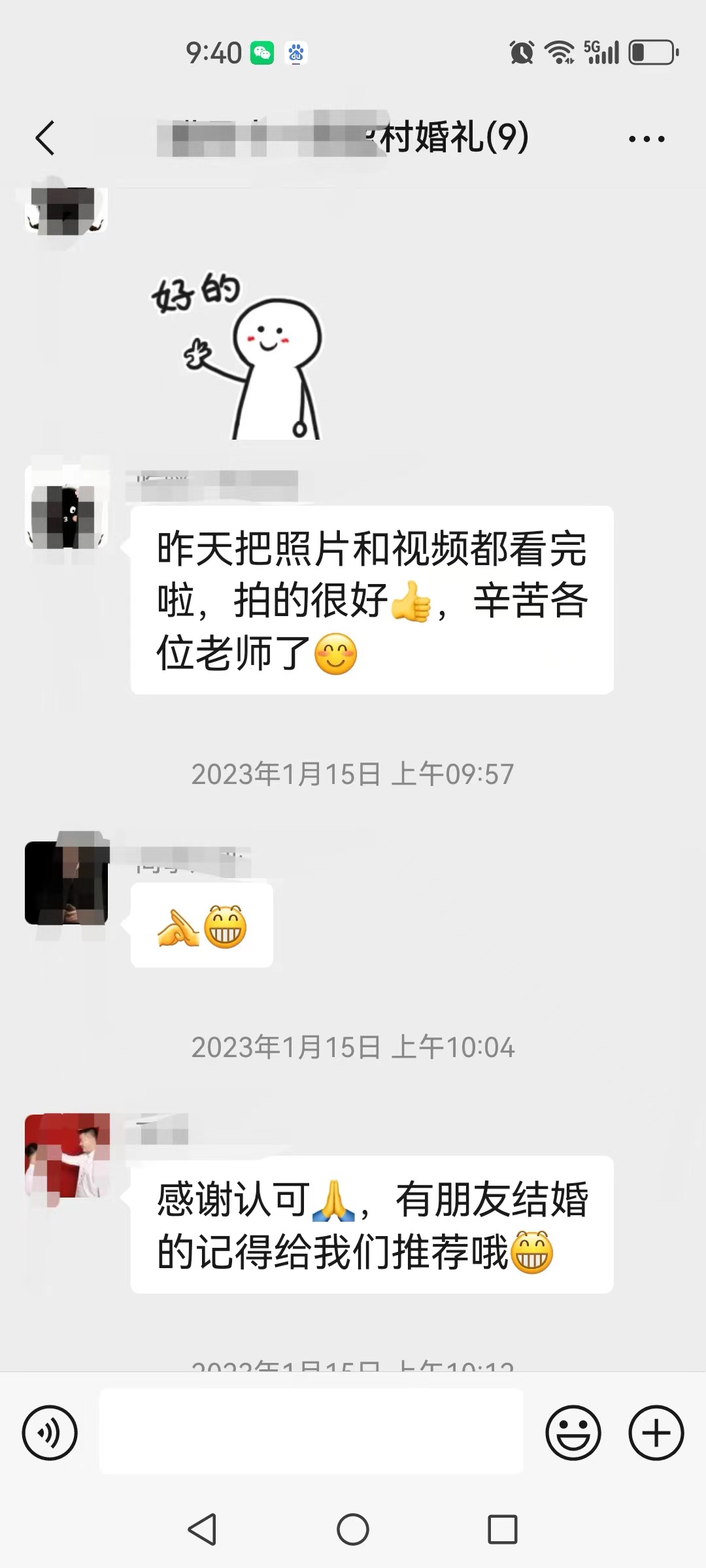Viewport: 706px width, 1568px height.
Task: Switch to voice message input
Action: [50, 1433]
